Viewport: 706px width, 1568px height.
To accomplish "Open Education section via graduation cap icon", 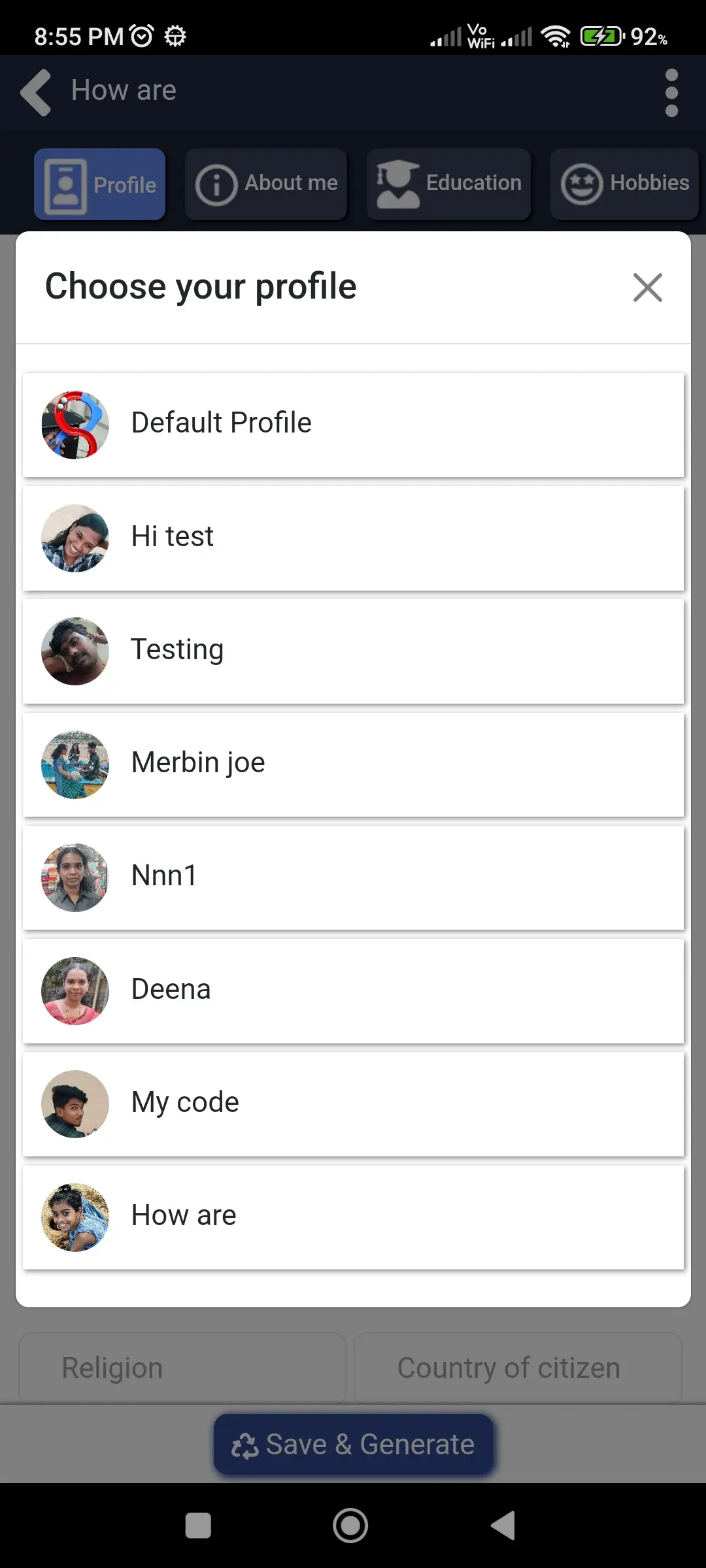I will 399,184.
